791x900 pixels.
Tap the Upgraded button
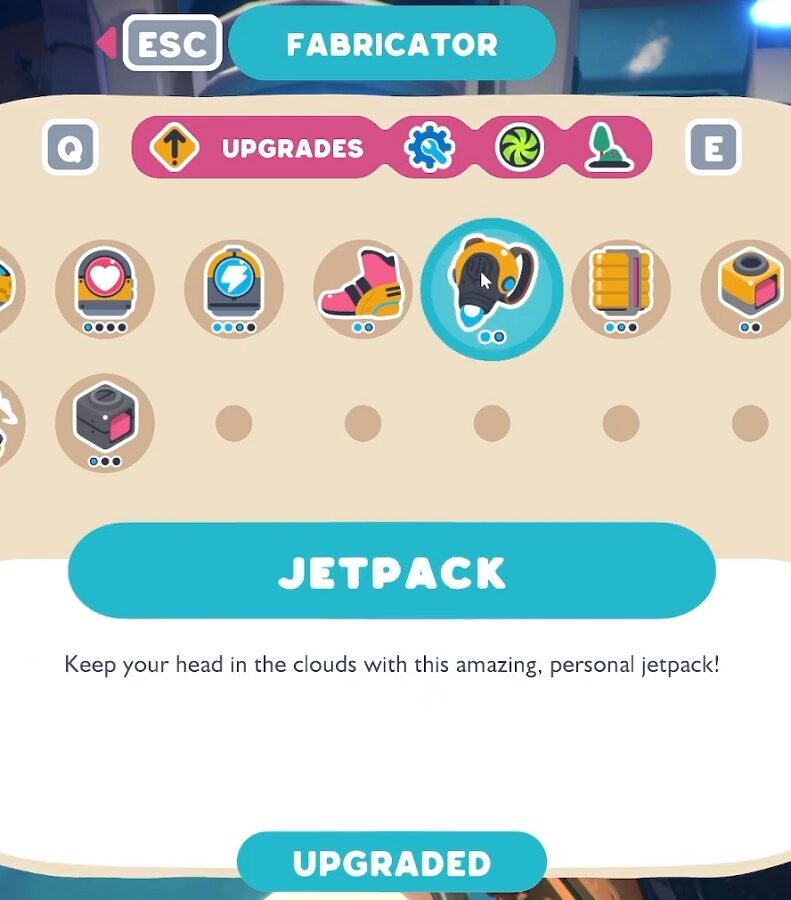click(x=391, y=862)
